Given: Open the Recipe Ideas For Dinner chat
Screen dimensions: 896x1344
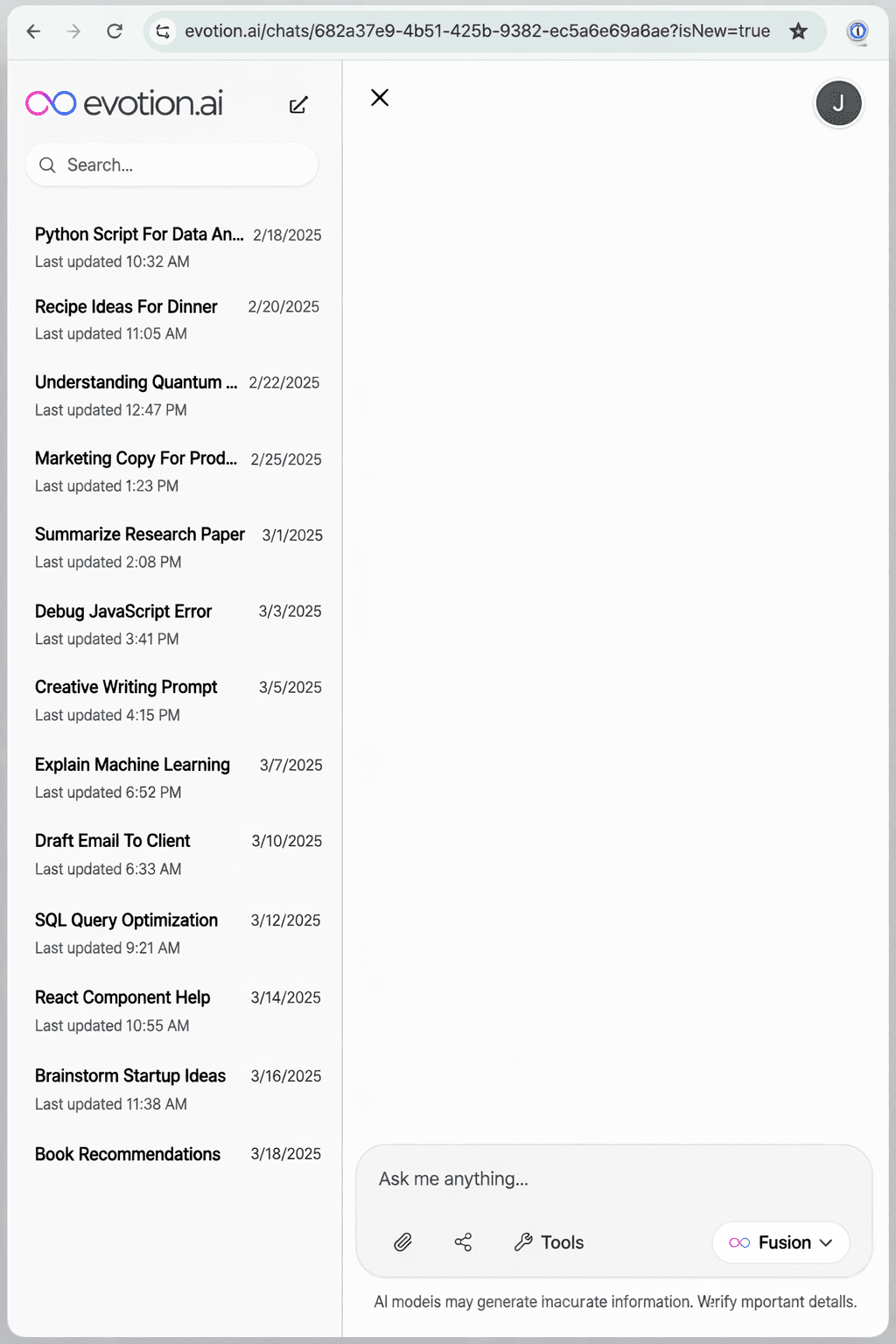Looking at the screenshot, I should pyautogui.click(x=126, y=307).
